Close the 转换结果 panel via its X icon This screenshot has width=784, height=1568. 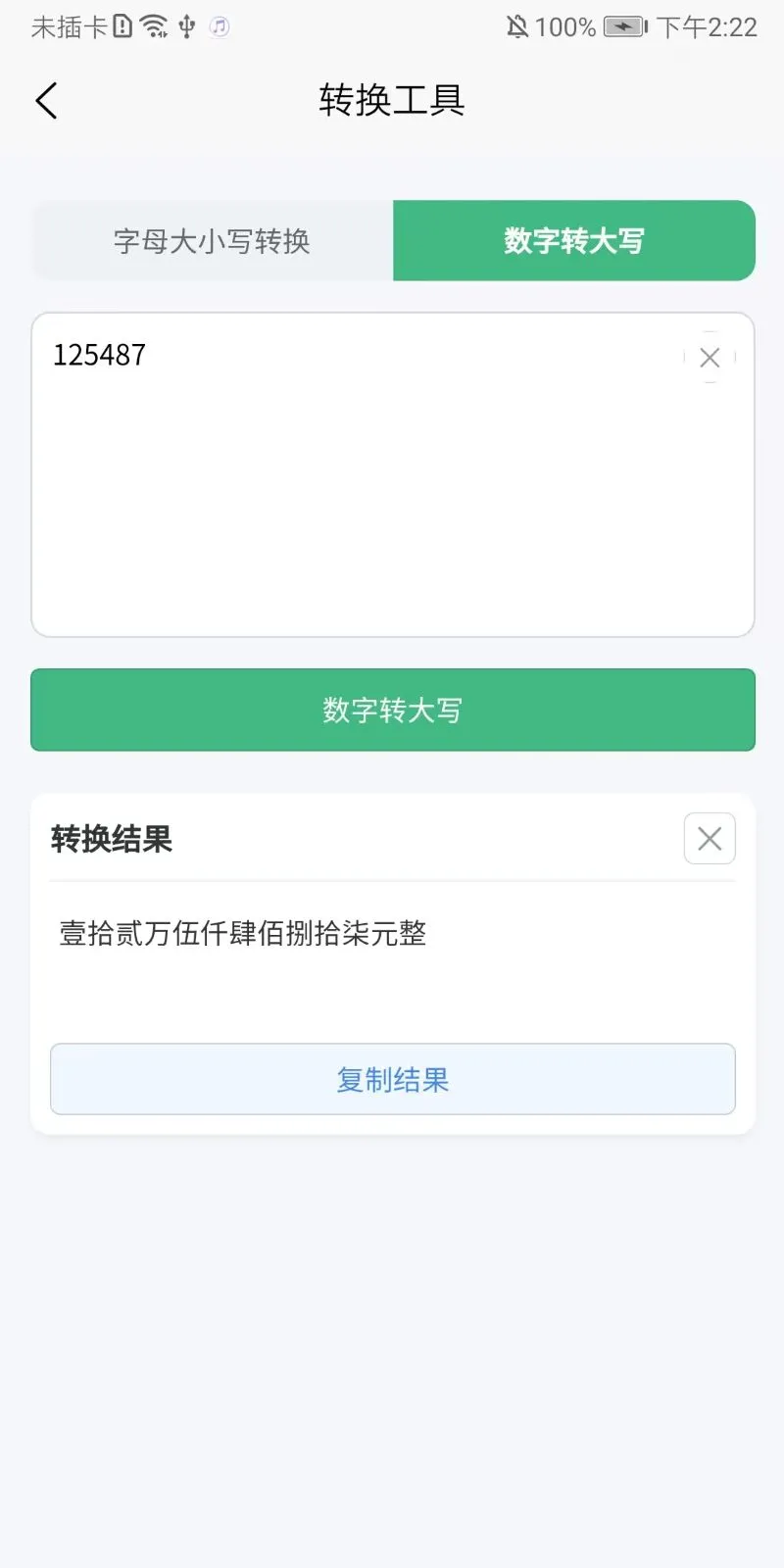pyautogui.click(x=709, y=839)
